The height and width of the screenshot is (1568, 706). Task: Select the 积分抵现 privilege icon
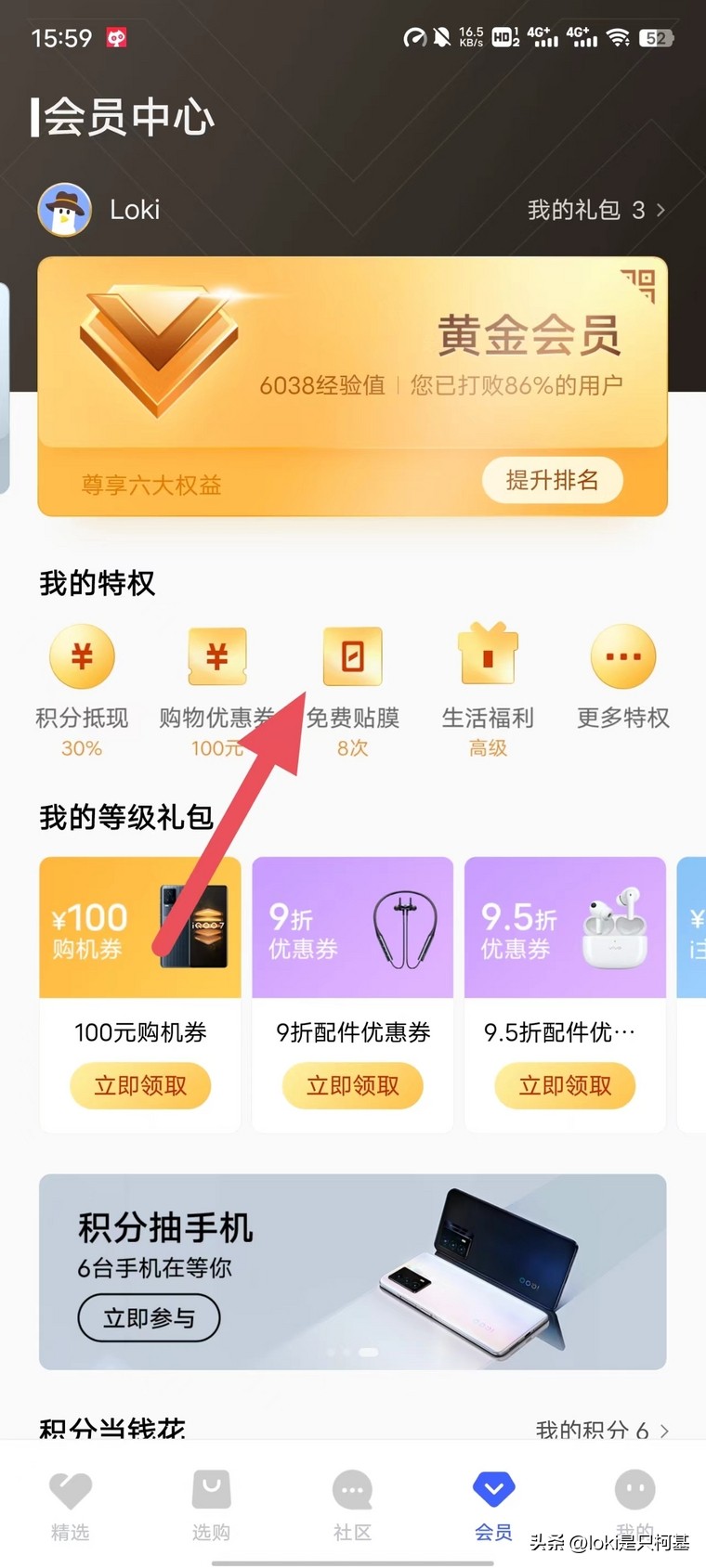click(81, 656)
